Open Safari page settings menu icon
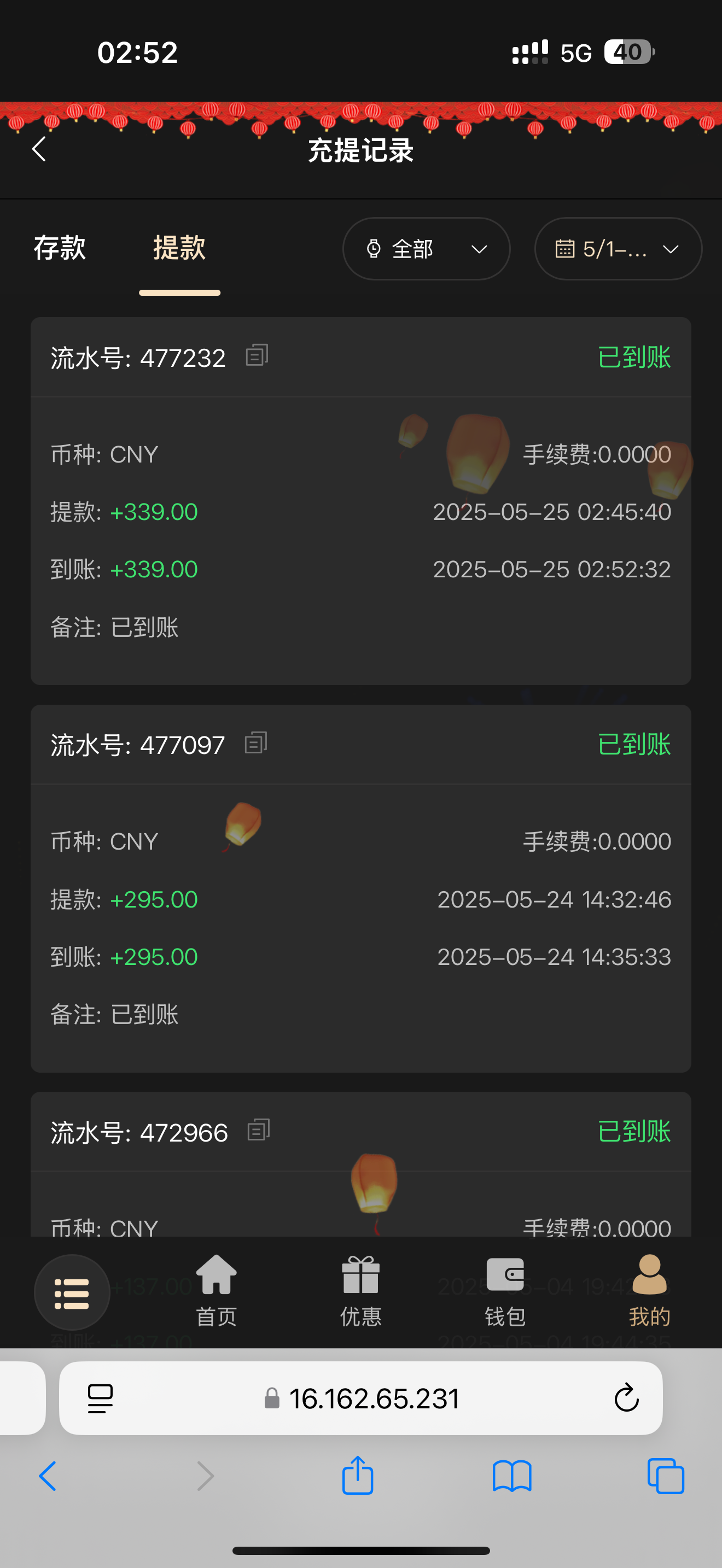 click(x=101, y=1398)
